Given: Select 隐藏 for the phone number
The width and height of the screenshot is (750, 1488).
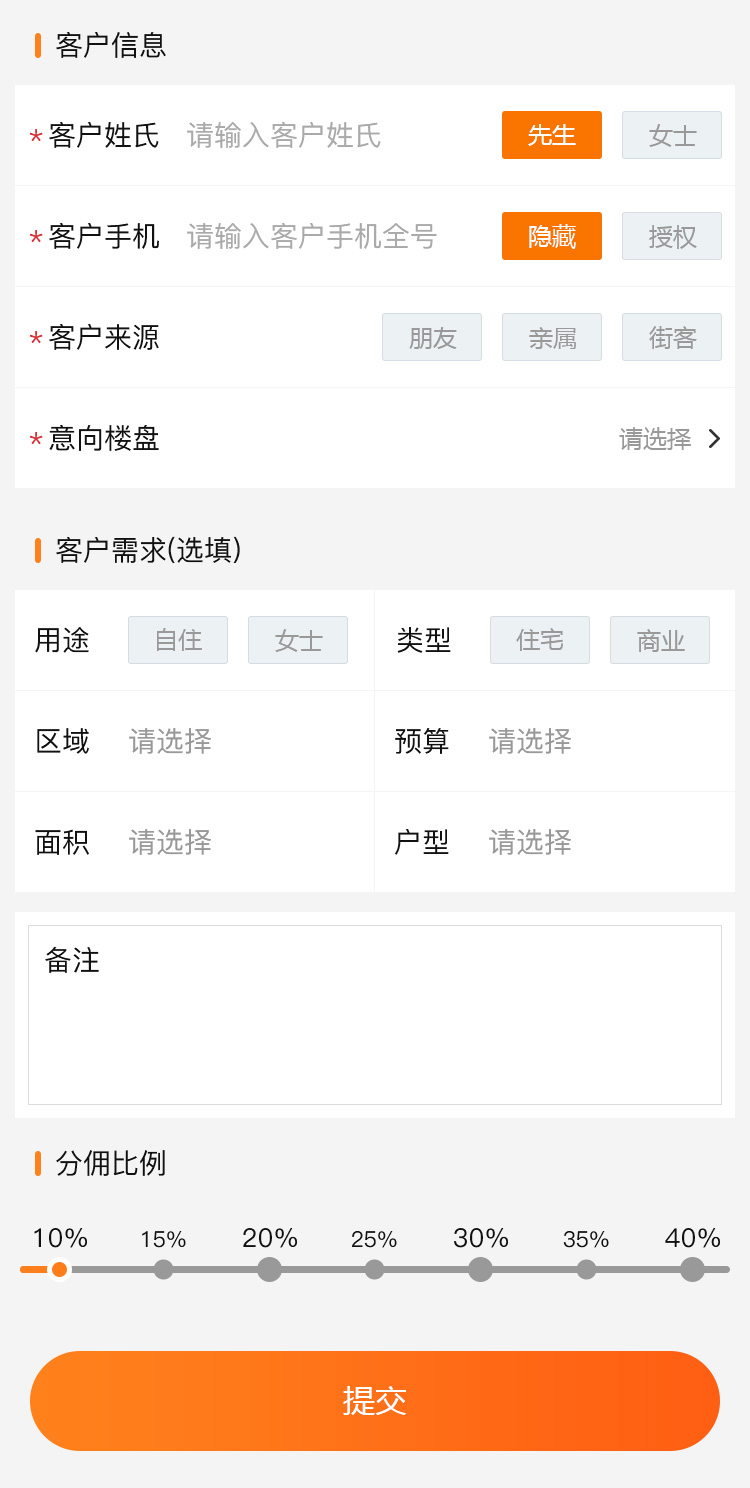Looking at the screenshot, I should point(552,236).
